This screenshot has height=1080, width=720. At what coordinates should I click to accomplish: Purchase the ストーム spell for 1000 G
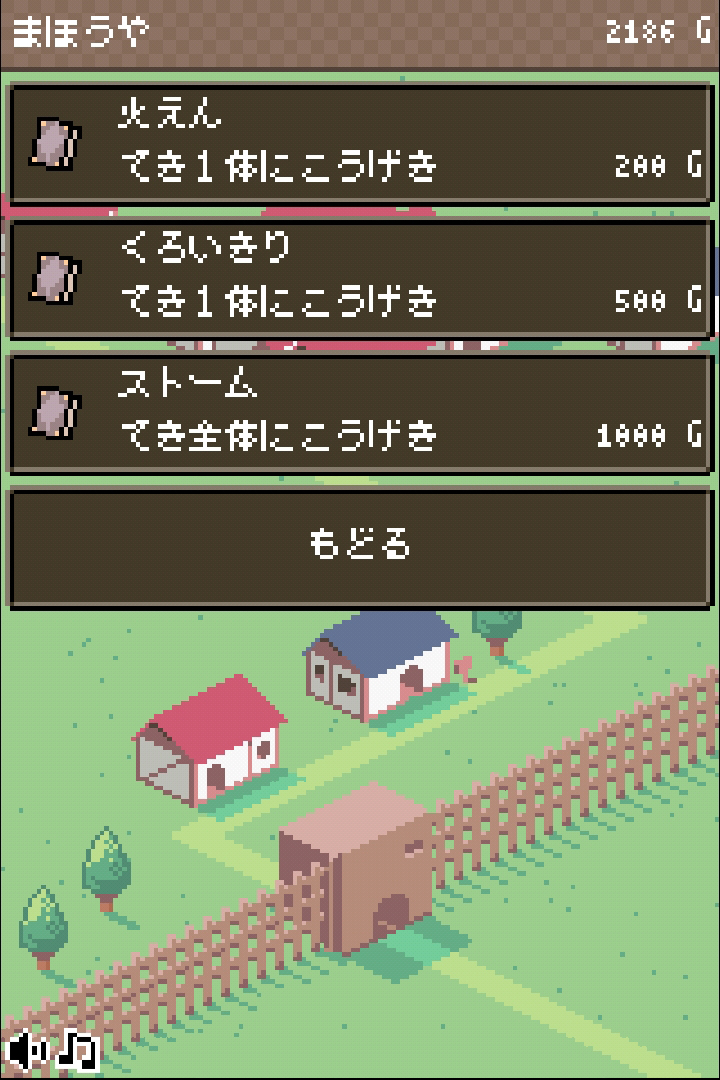coord(360,412)
